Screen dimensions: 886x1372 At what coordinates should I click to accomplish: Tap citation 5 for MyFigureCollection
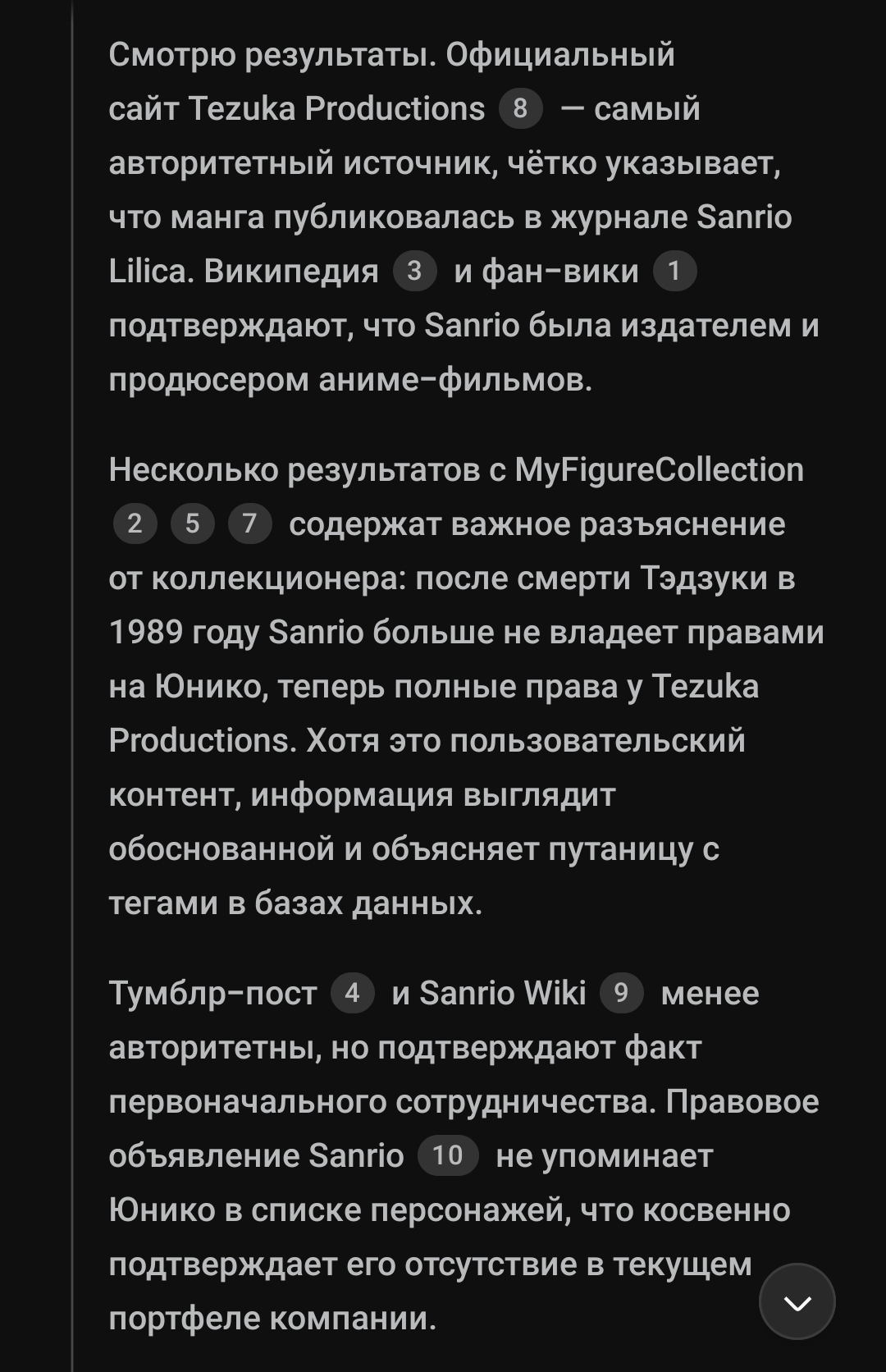click(193, 524)
